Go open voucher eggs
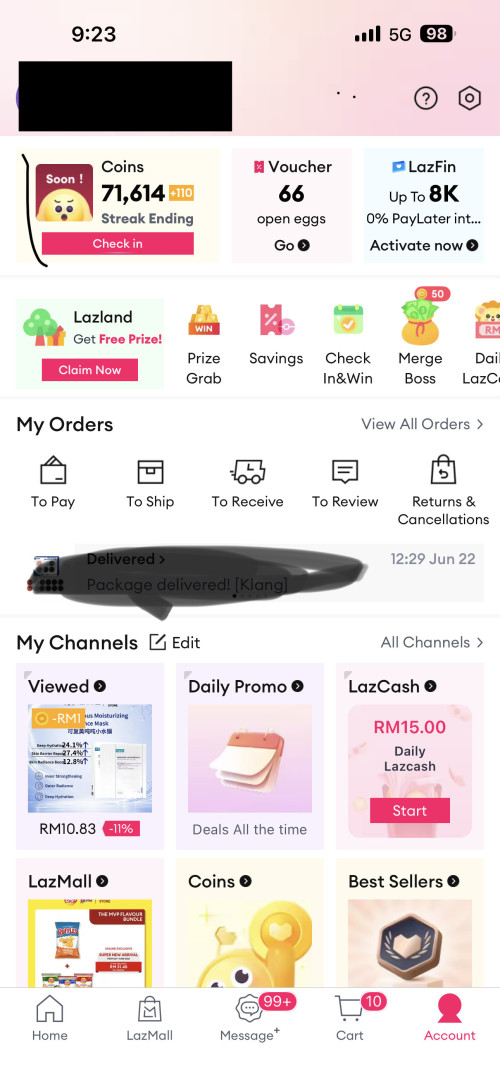The width and height of the screenshot is (500, 1084). tap(292, 245)
